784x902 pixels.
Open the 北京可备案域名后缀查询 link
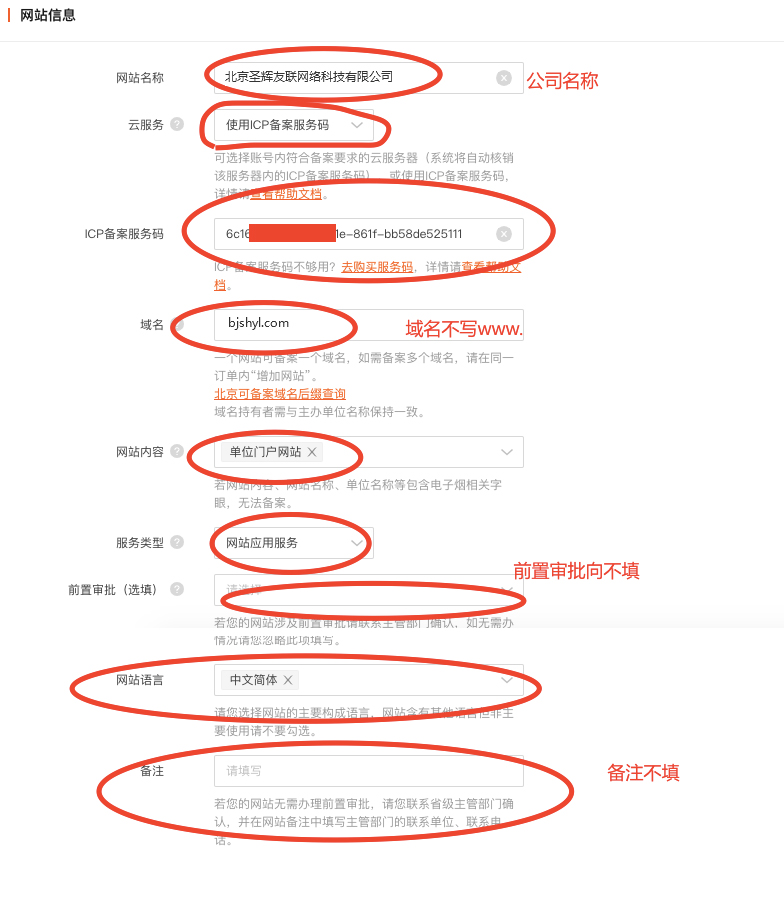tap(280, 394)
